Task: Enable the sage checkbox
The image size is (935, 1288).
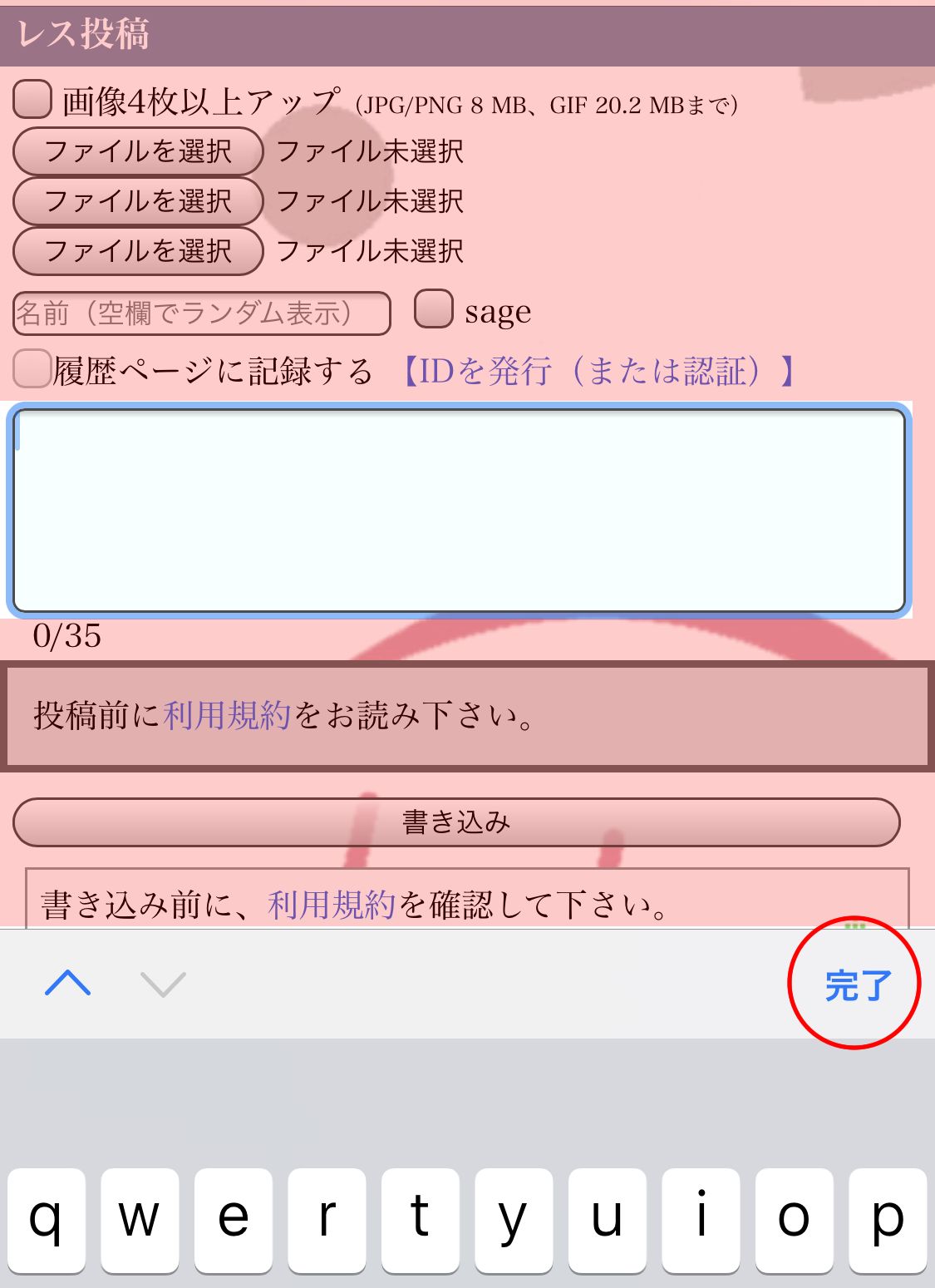Action: [433, 309]
